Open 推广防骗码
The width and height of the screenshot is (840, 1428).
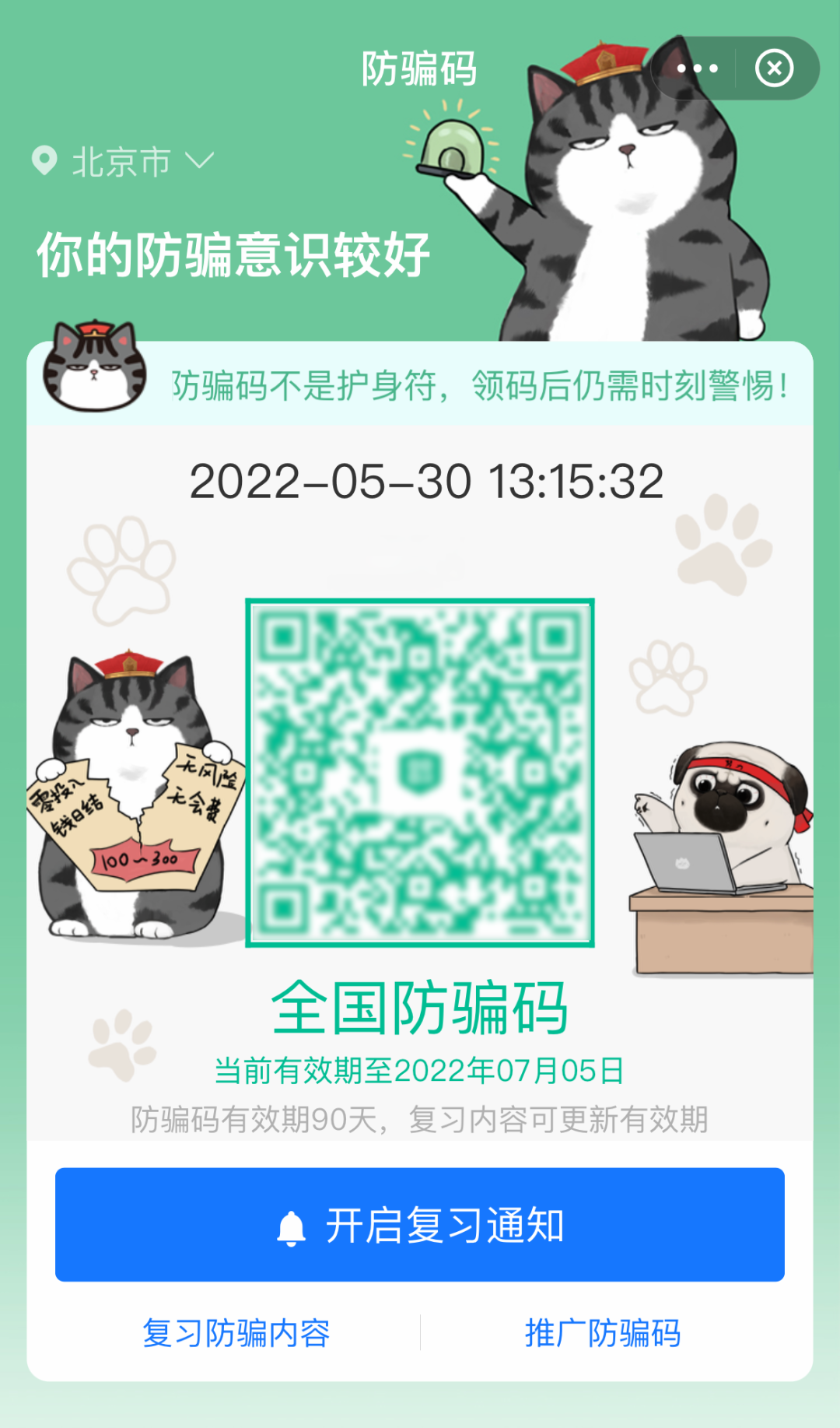point(603,1333)
